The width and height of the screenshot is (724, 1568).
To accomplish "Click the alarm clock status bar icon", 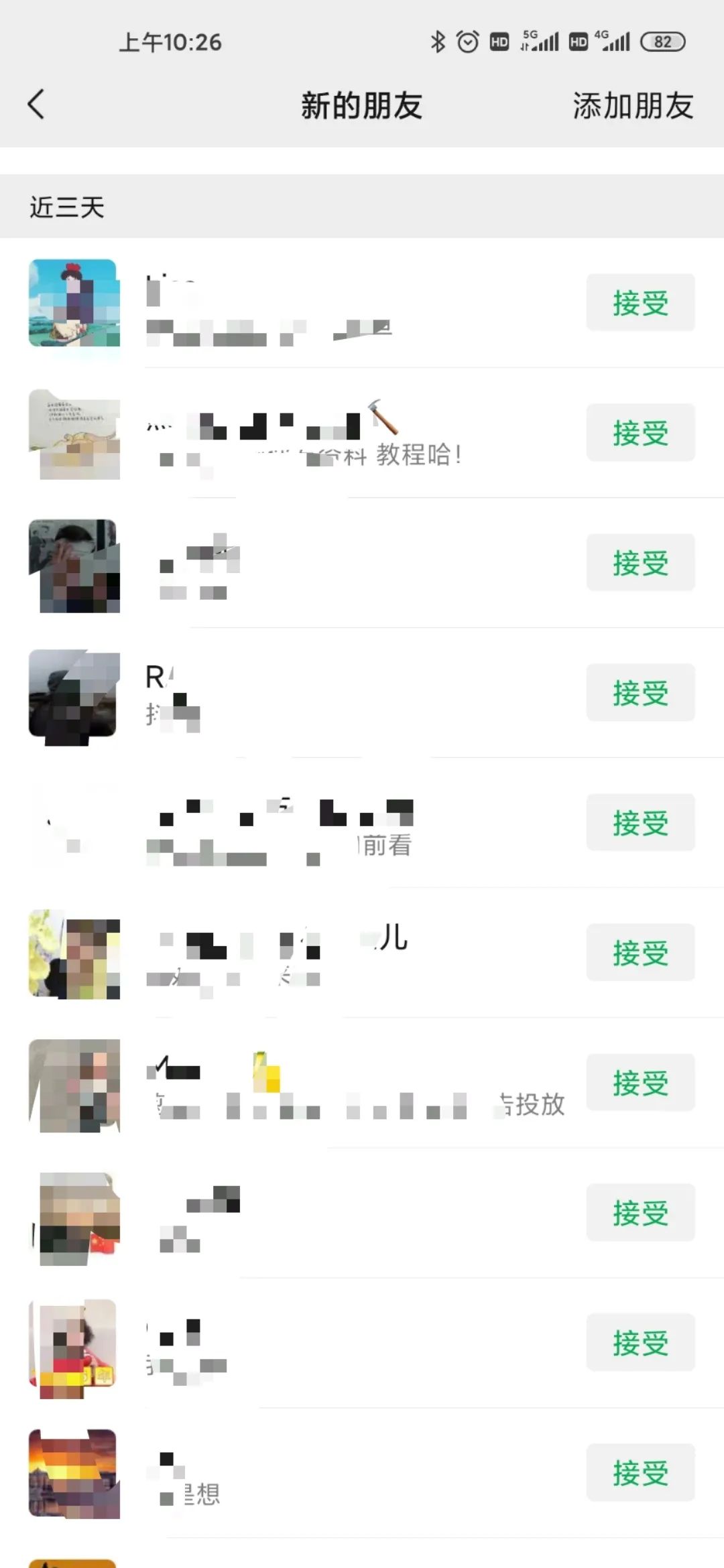I will (467, 43).
